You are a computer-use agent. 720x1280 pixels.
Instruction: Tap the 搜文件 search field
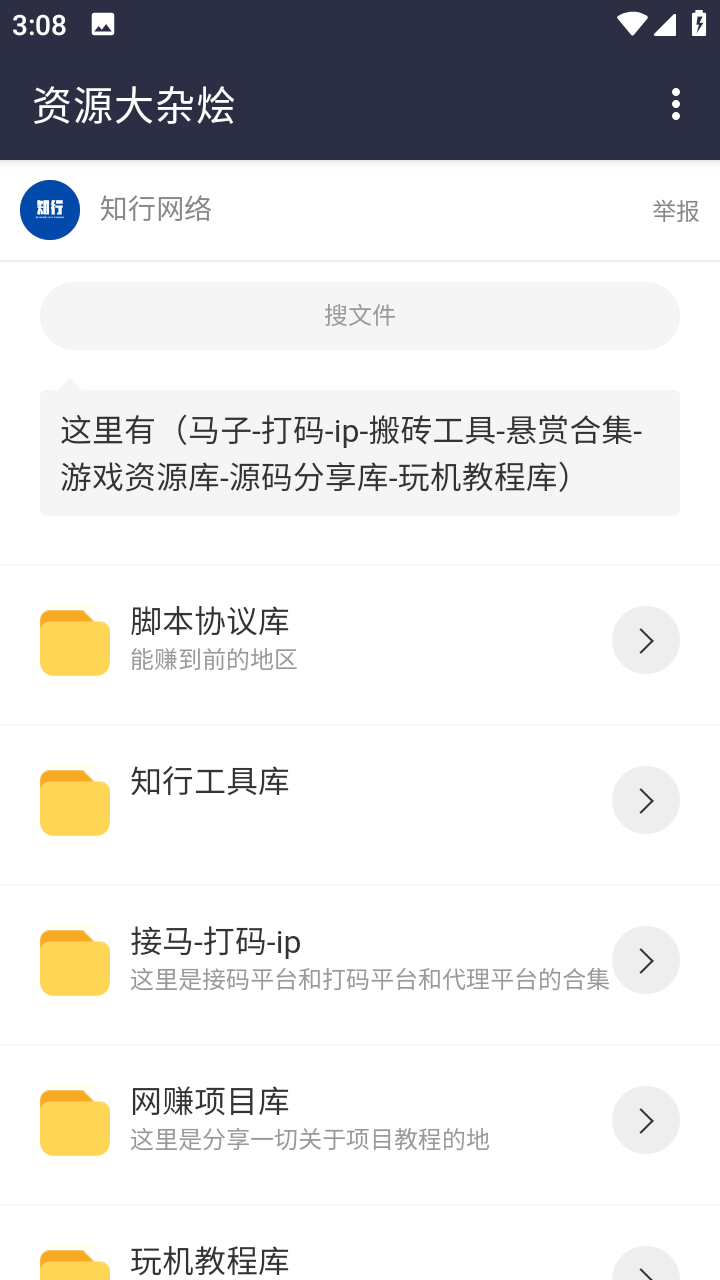(360, 315)
